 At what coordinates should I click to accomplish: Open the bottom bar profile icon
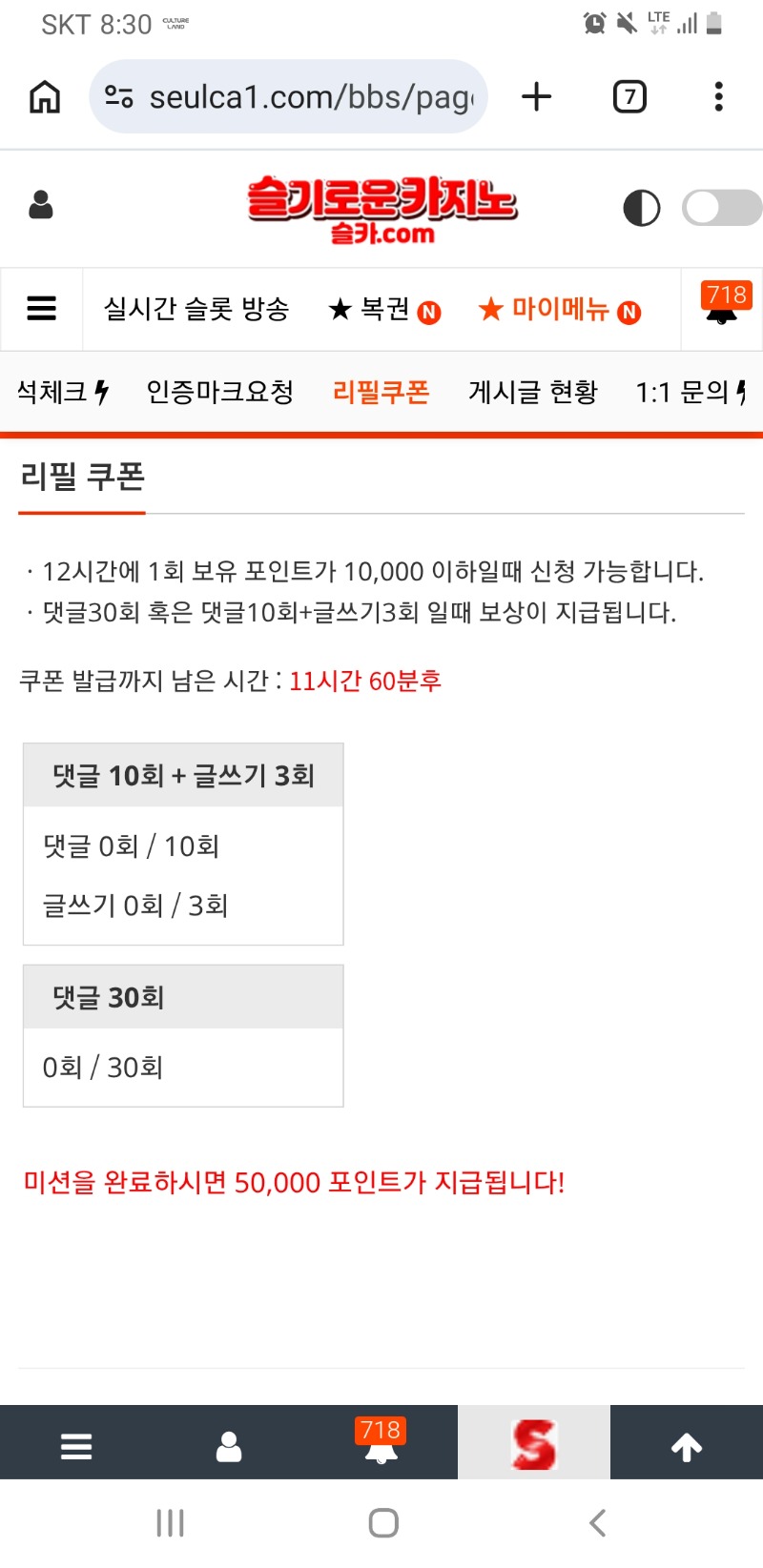[x=229, y=1446]
